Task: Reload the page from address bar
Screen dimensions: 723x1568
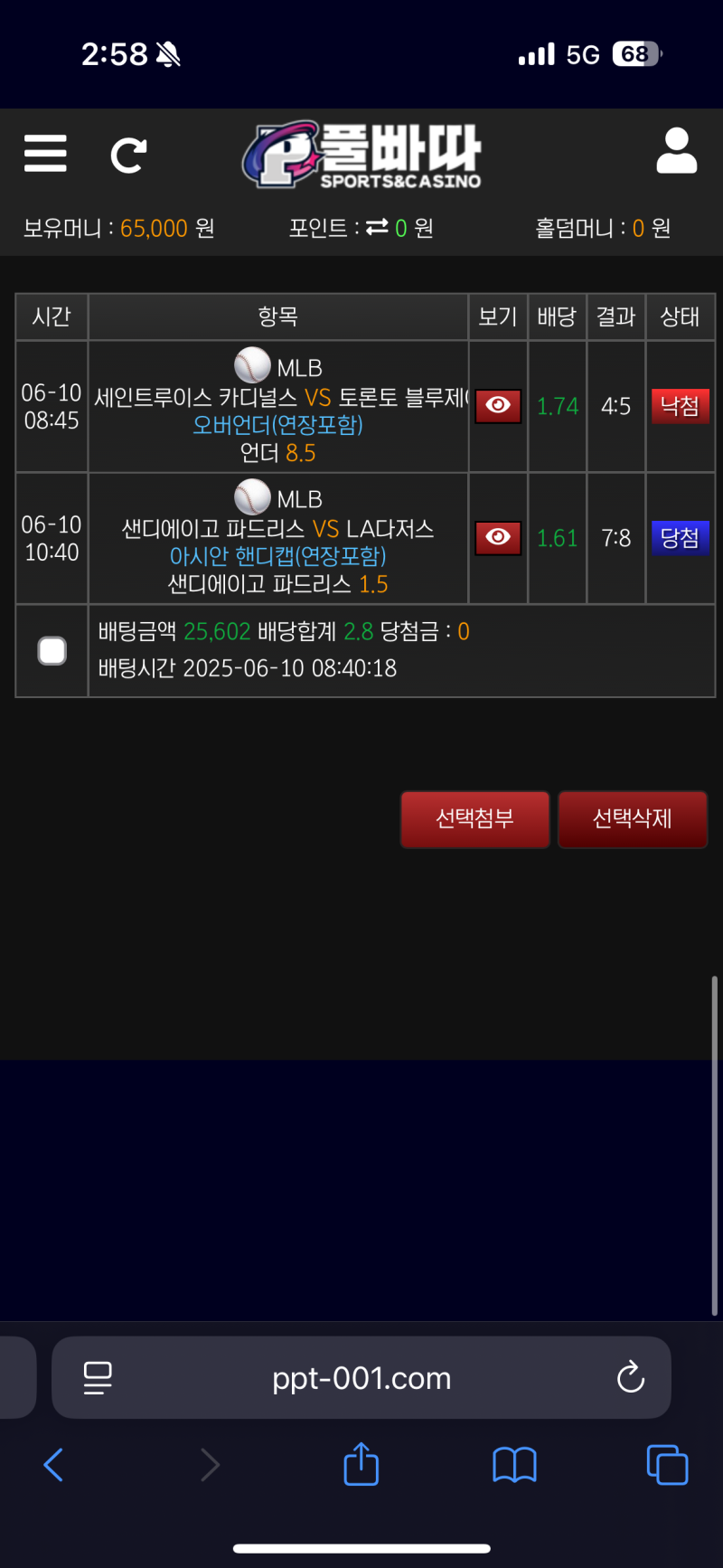Action: tap(630, 1378)
